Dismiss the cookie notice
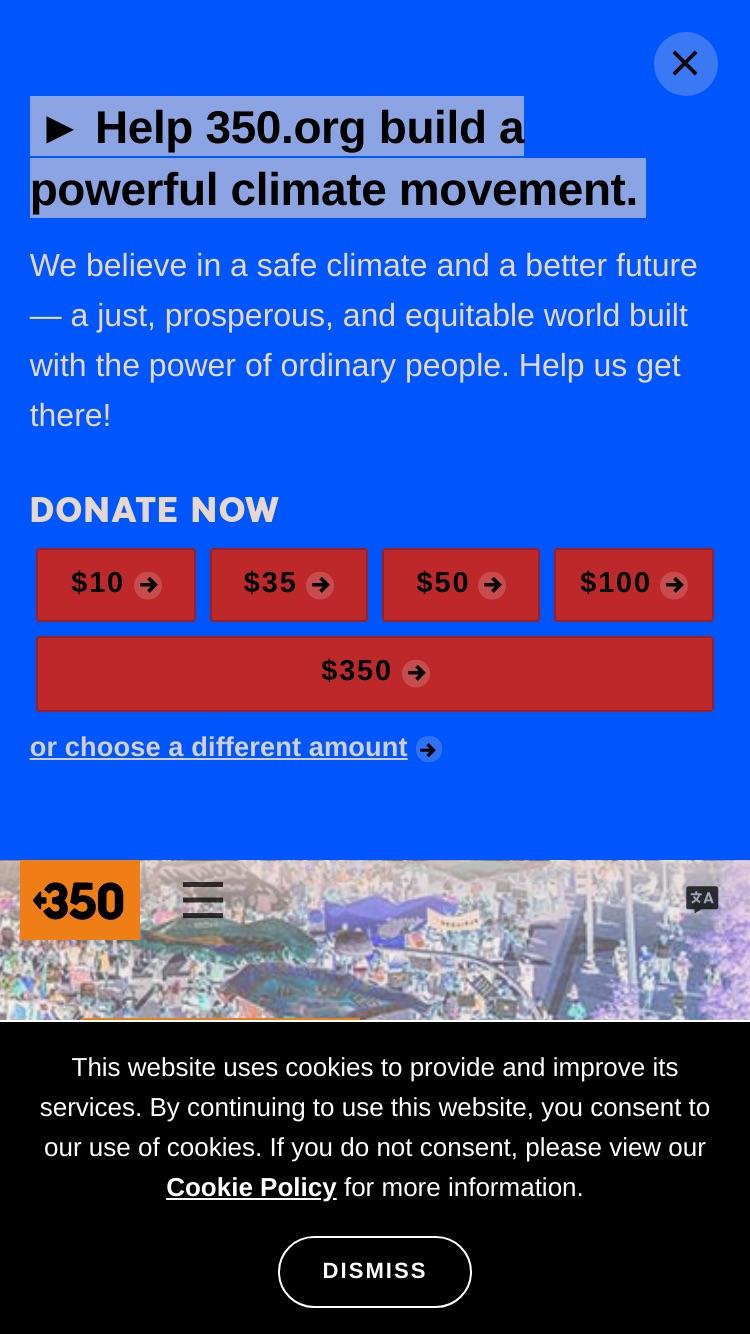 375,1271
